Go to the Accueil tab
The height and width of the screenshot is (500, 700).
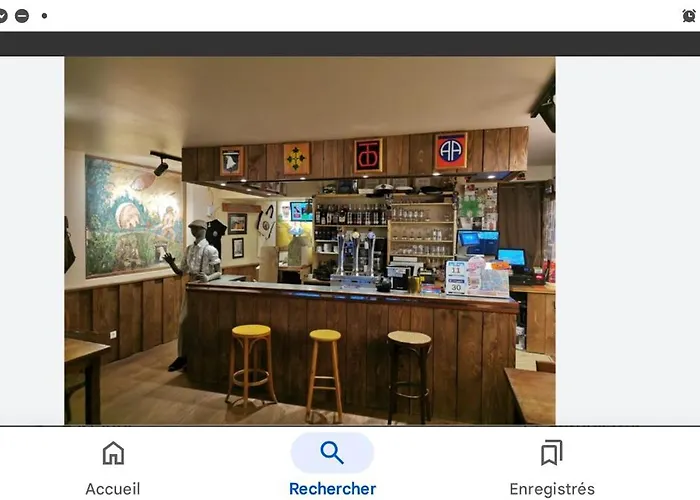[113, 466]
